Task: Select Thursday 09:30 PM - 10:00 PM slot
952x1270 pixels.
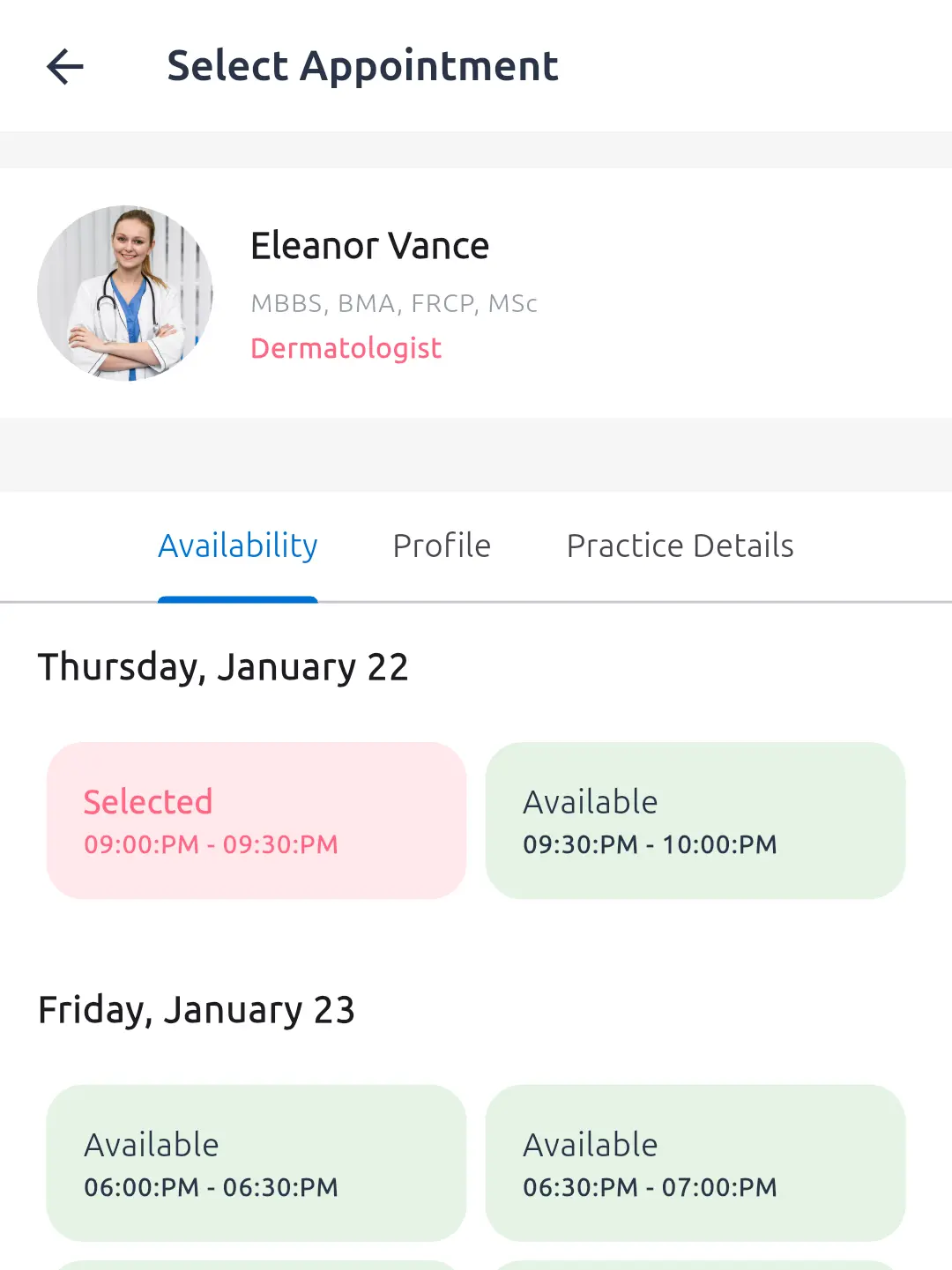Action: click(x=695, y=821)
